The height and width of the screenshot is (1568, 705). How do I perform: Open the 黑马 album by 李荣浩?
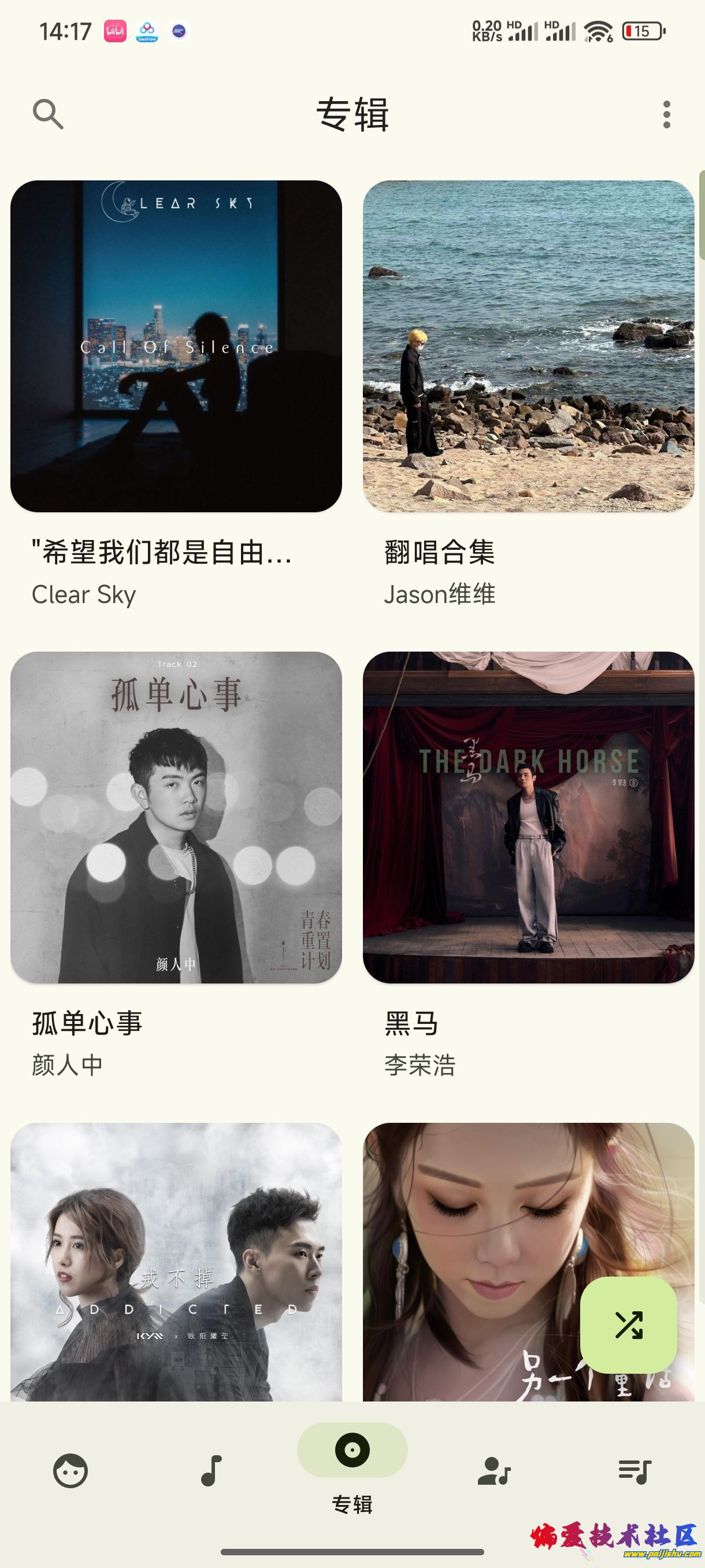(x=528, y=817)
